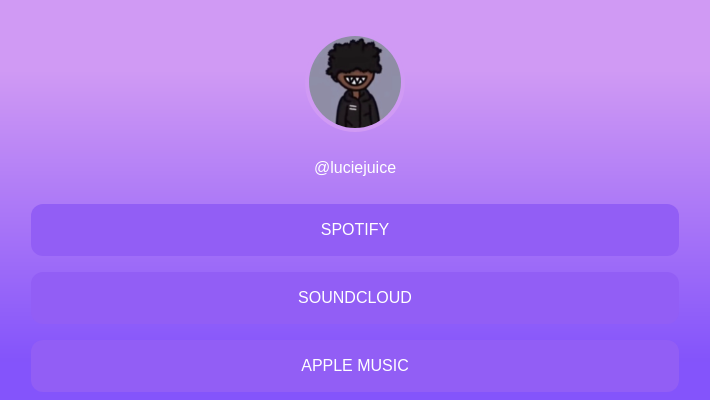
Task: Open the APPLE MUSIC link
Action: click(355, 366)
